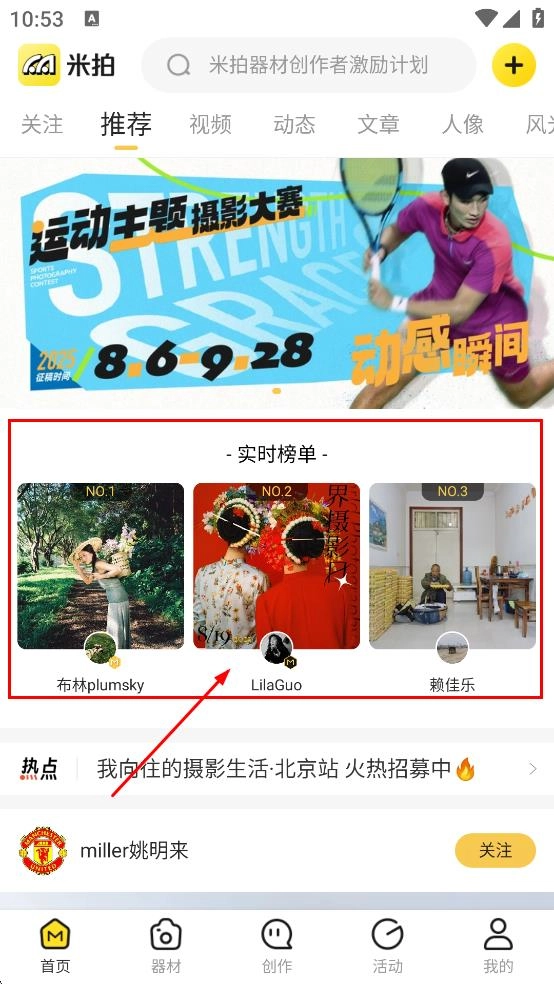The width and height of the screenshot is (554, 984).
Task: Open the 热点 北京站 recruitment row
Action: pyautogui.click(x=277, y=769)
